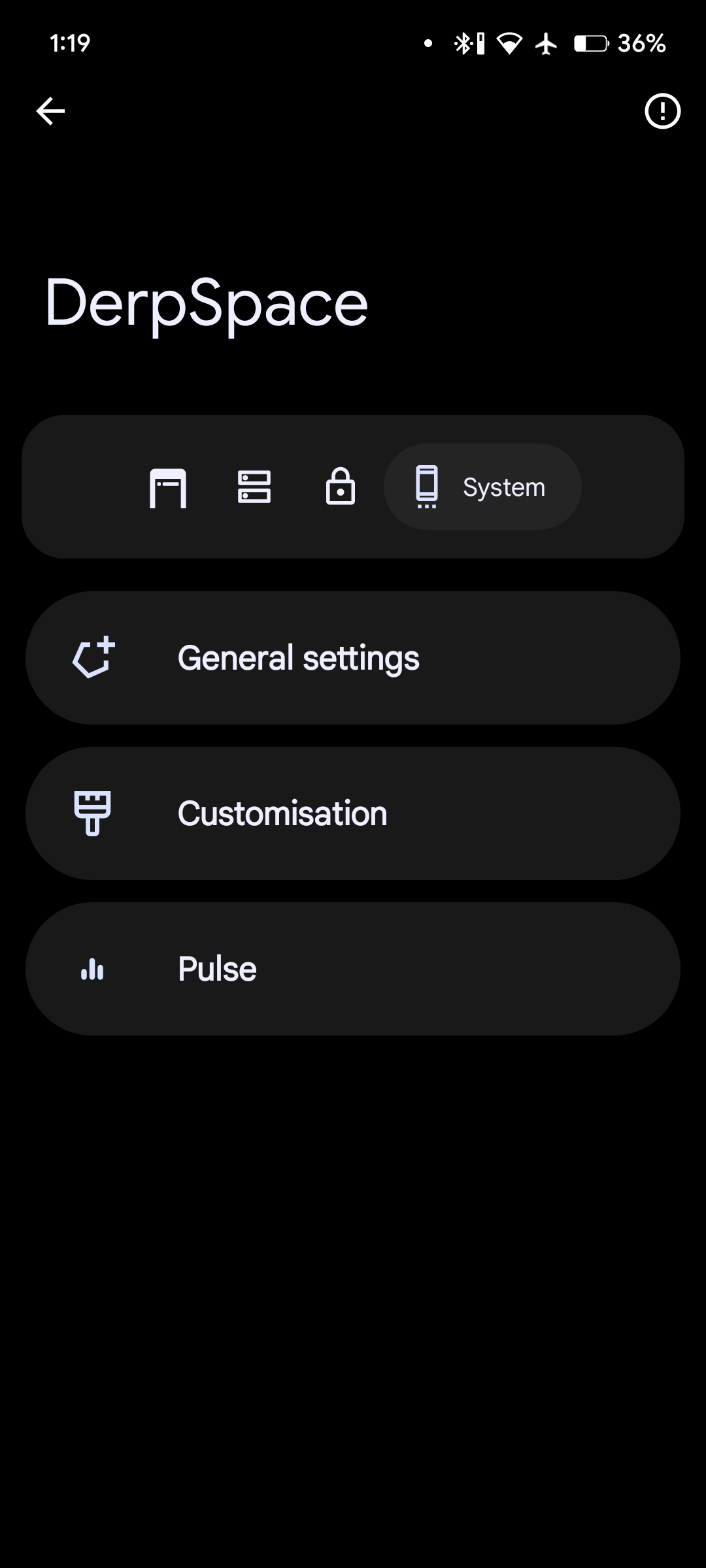Screen dimensions: 706x1568
Task: Select the System tab
Action: [x=482, y=487]
